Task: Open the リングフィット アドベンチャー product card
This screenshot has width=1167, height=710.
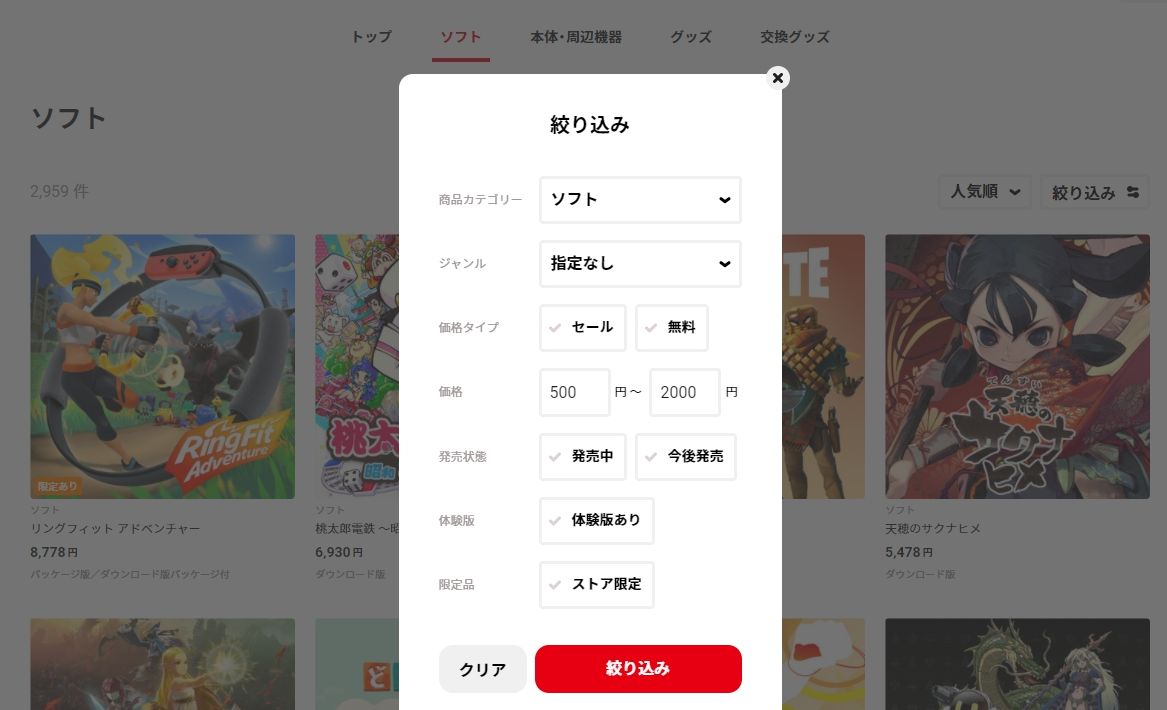Action: point(162,367)
